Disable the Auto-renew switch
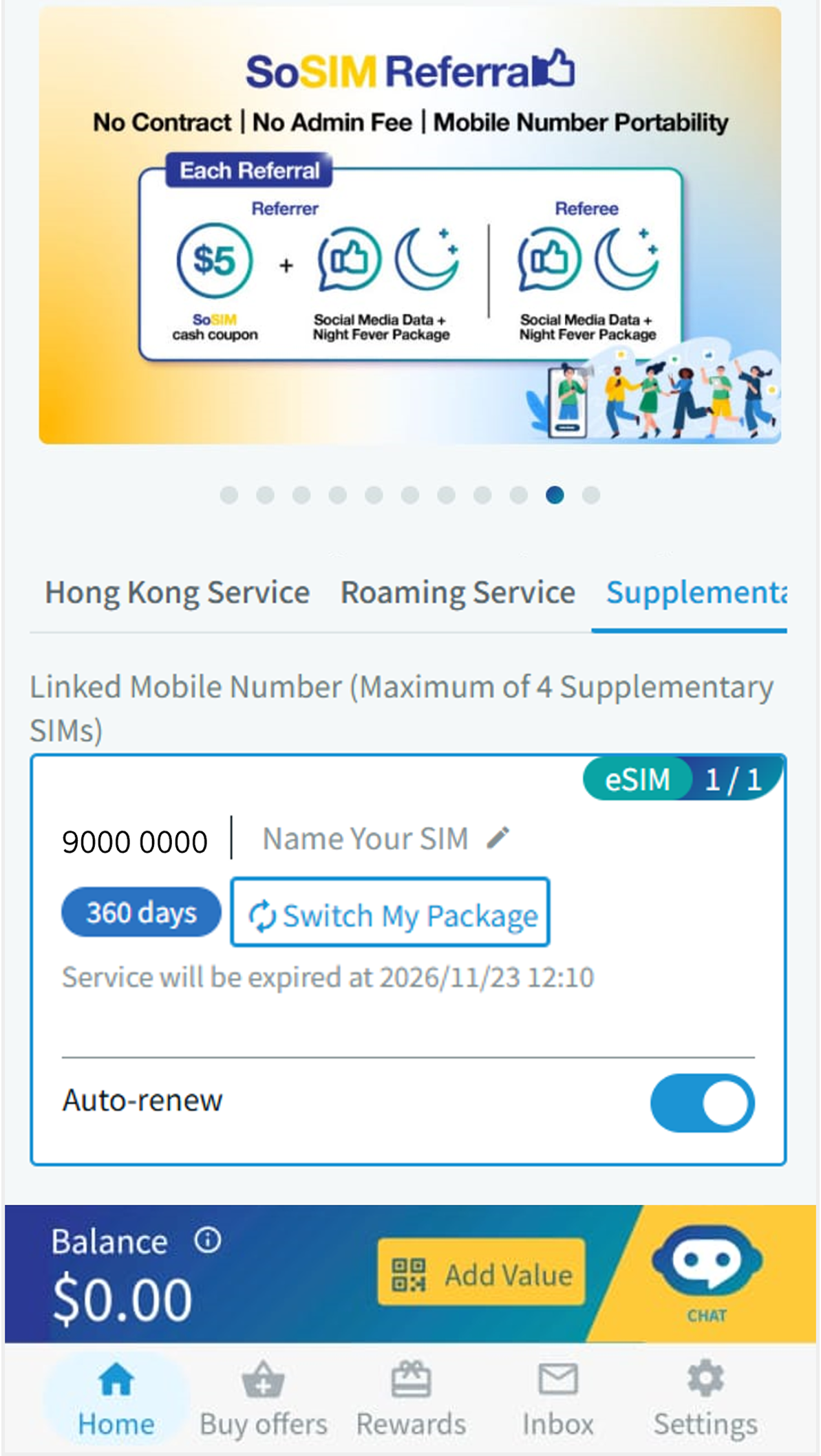 click(702, 1102)
